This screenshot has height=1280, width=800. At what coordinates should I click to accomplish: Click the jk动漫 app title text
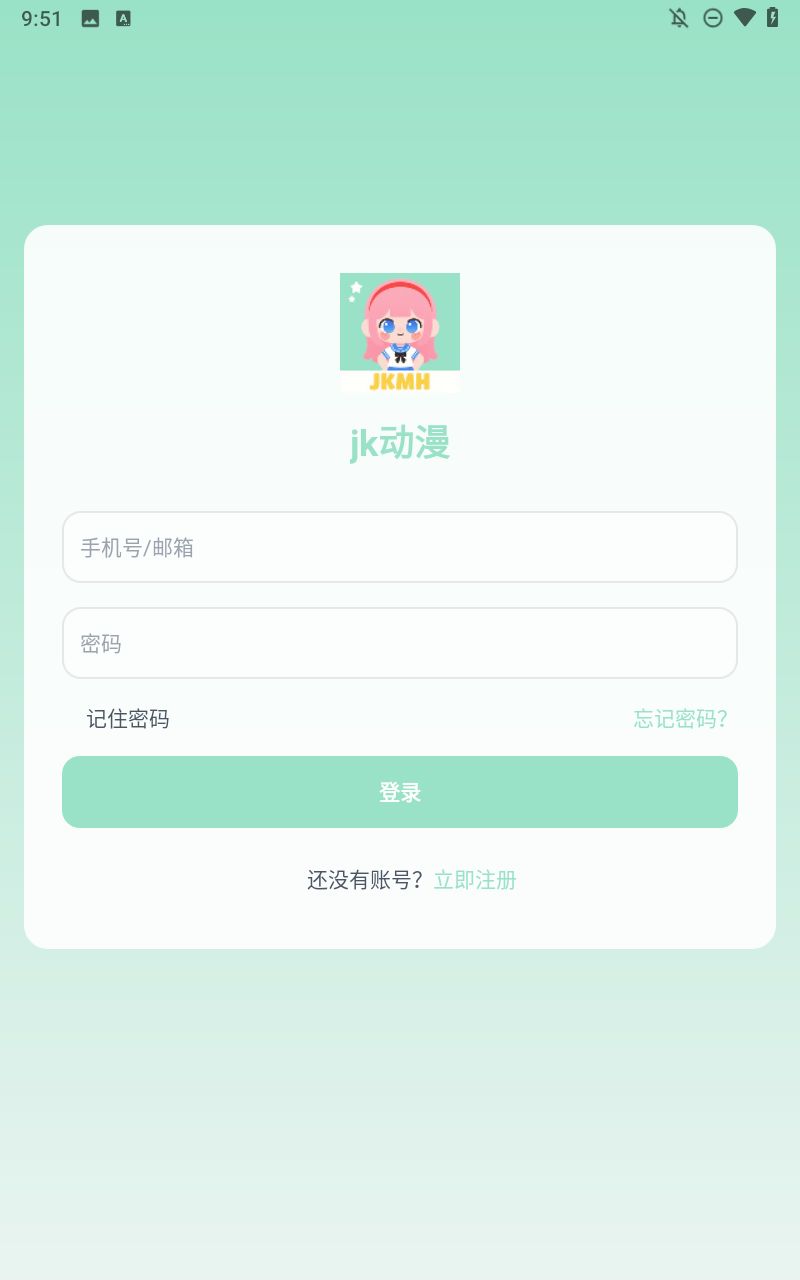[399, 443]
